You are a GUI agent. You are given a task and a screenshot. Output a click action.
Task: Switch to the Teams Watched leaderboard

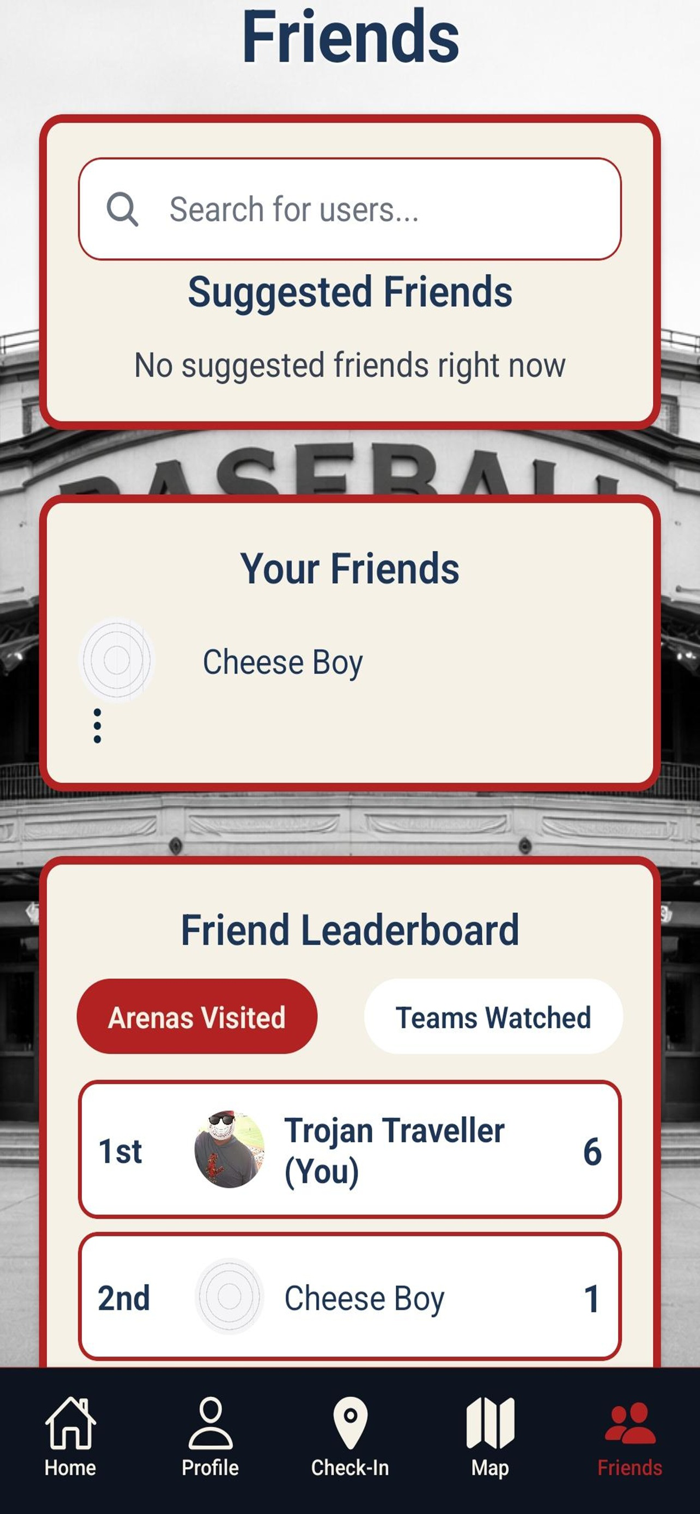[x=493, y=1017]
